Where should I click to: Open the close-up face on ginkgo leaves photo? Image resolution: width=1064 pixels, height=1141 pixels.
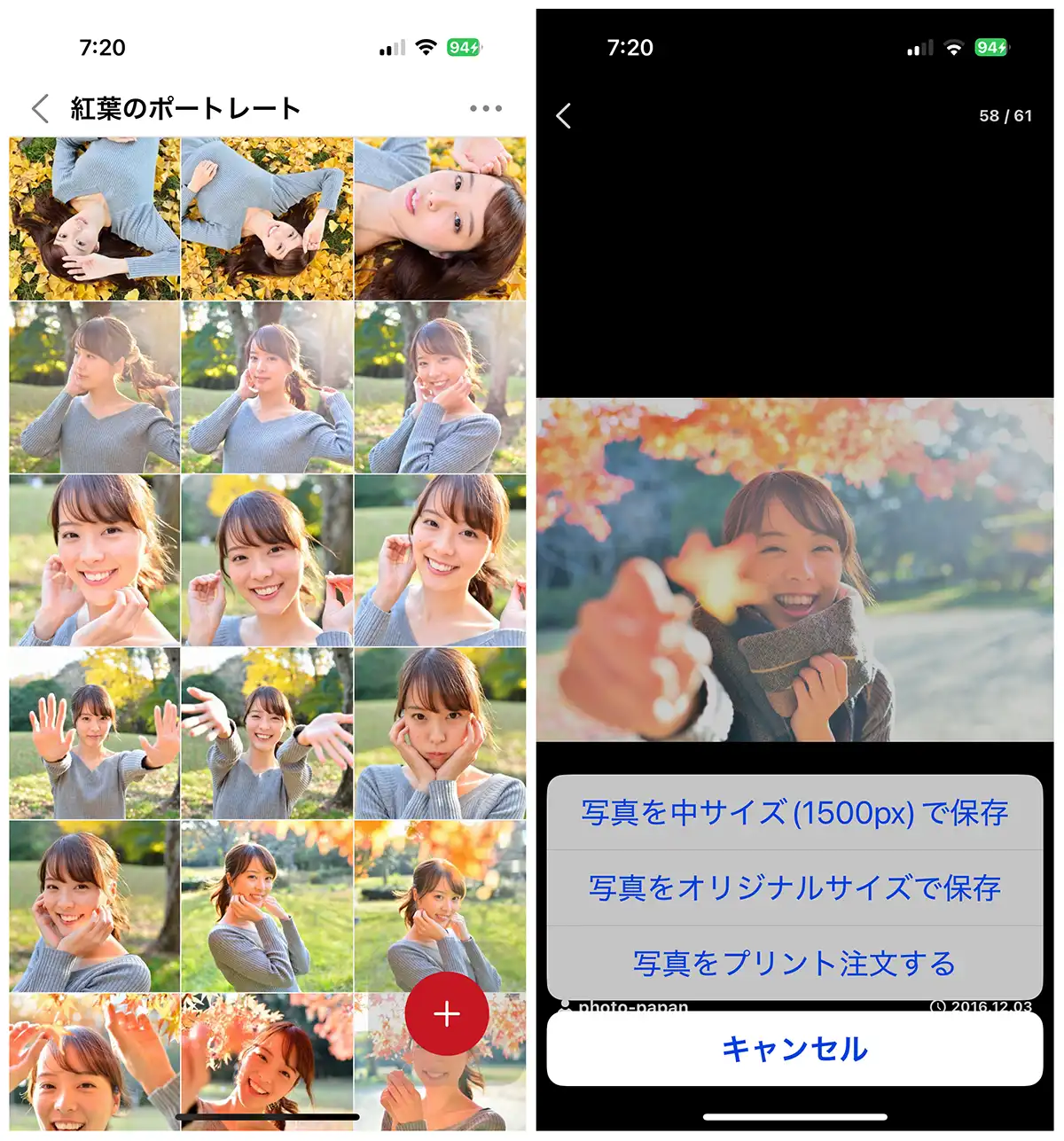[440, 218]
